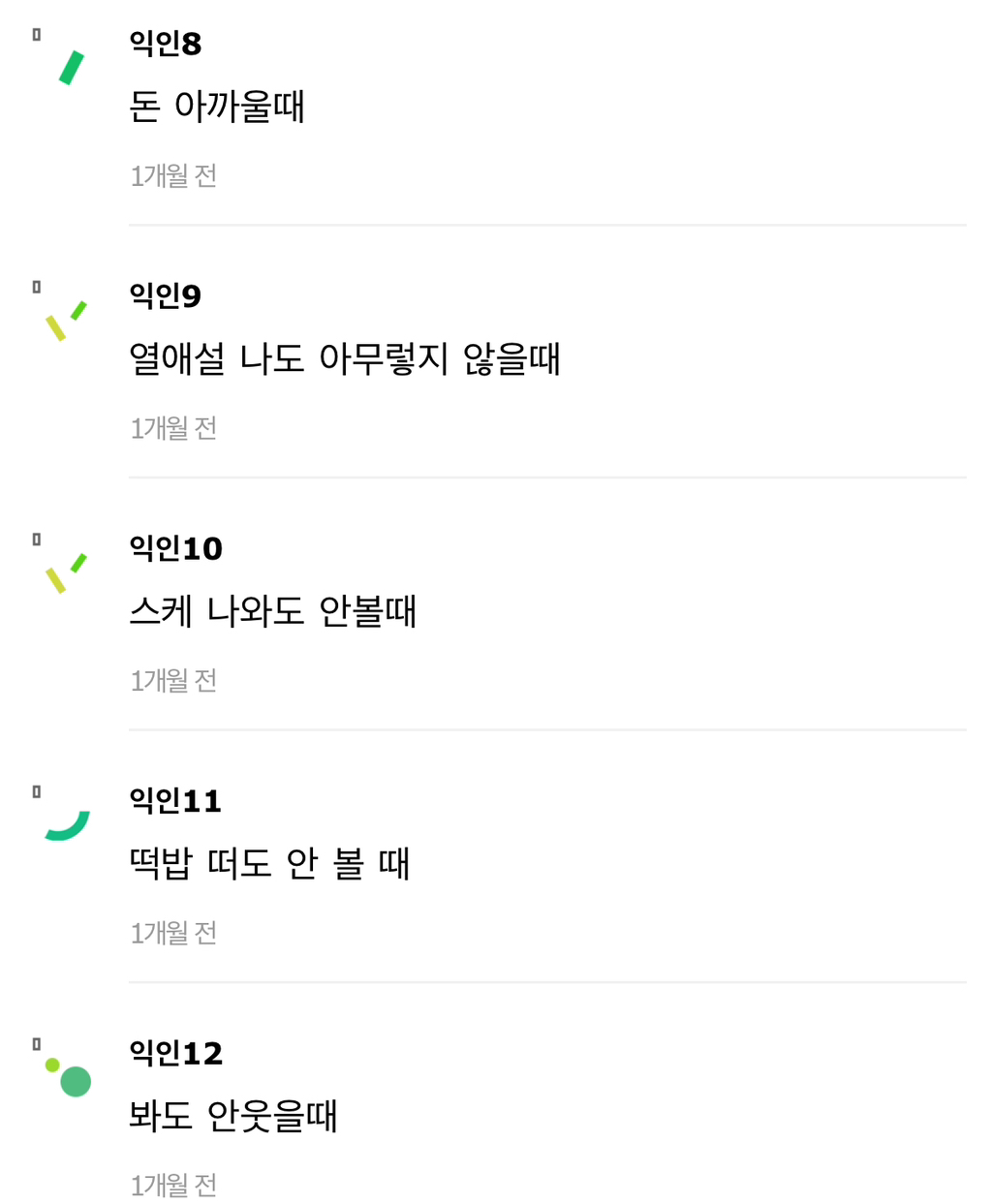Toggle the small marker on 익인9's comment
Image resolution: width=992 pixels, height=1204 pixels.
tap(37, 286)
